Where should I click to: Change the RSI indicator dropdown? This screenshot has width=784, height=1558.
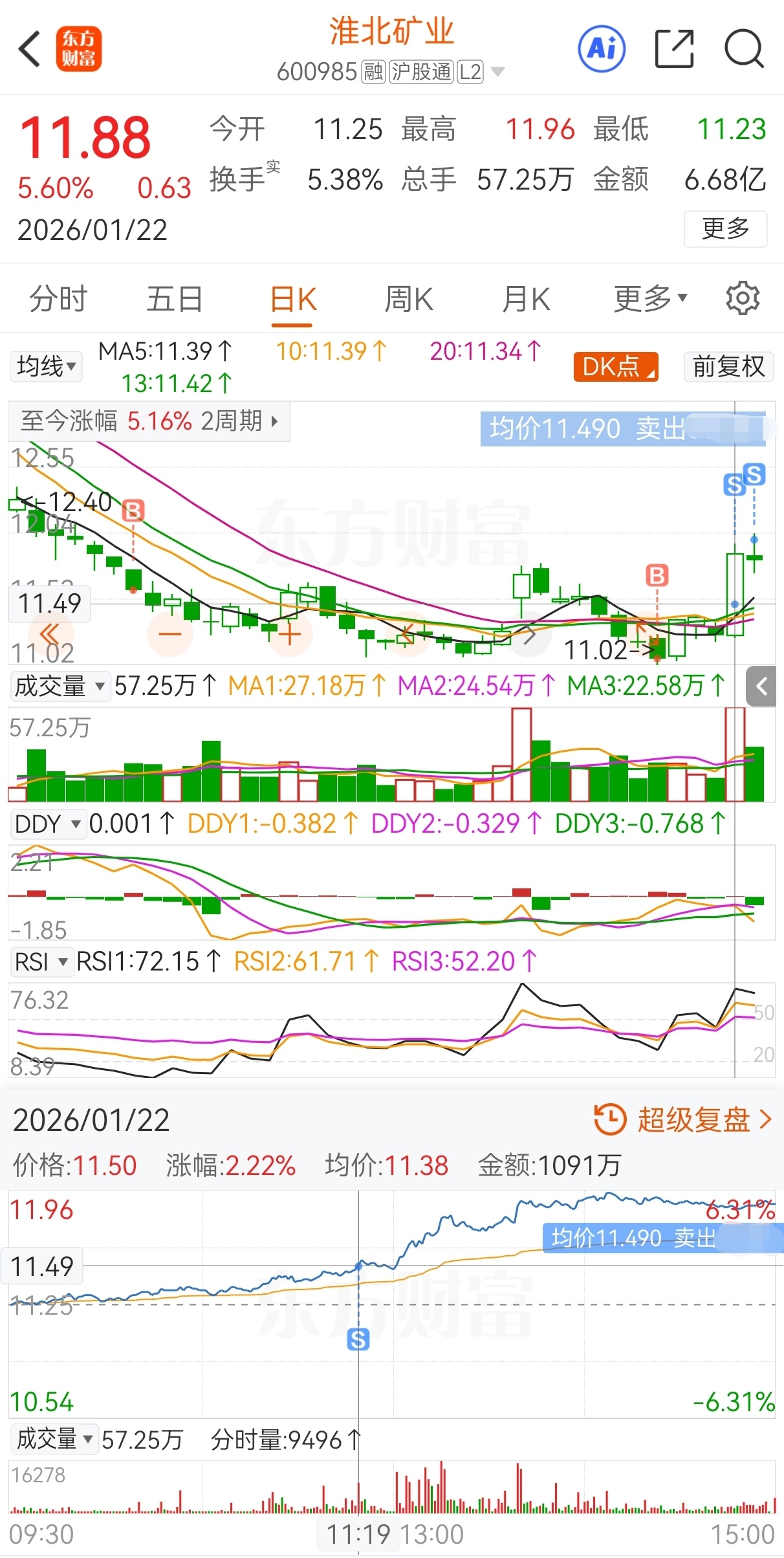pos(41,962)
